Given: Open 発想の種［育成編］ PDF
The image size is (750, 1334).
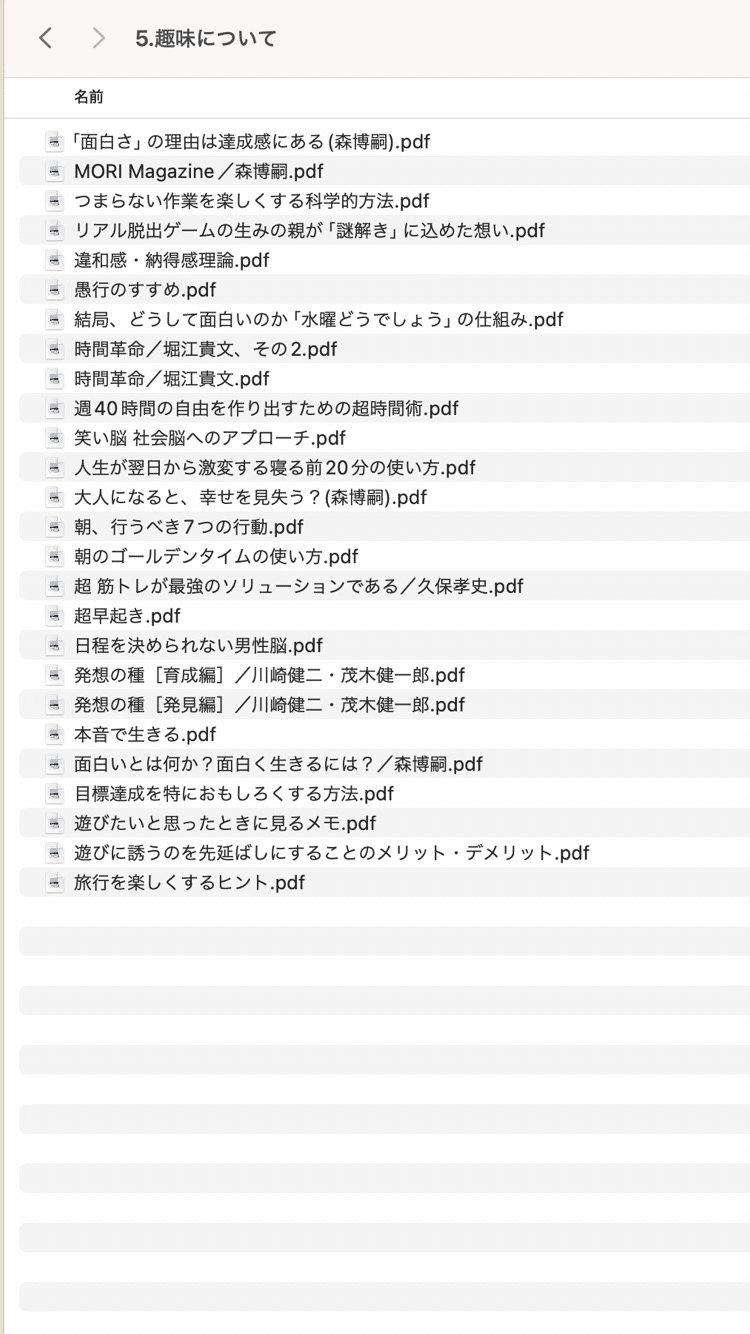Looking at the screenshot, I should (269, 675).
